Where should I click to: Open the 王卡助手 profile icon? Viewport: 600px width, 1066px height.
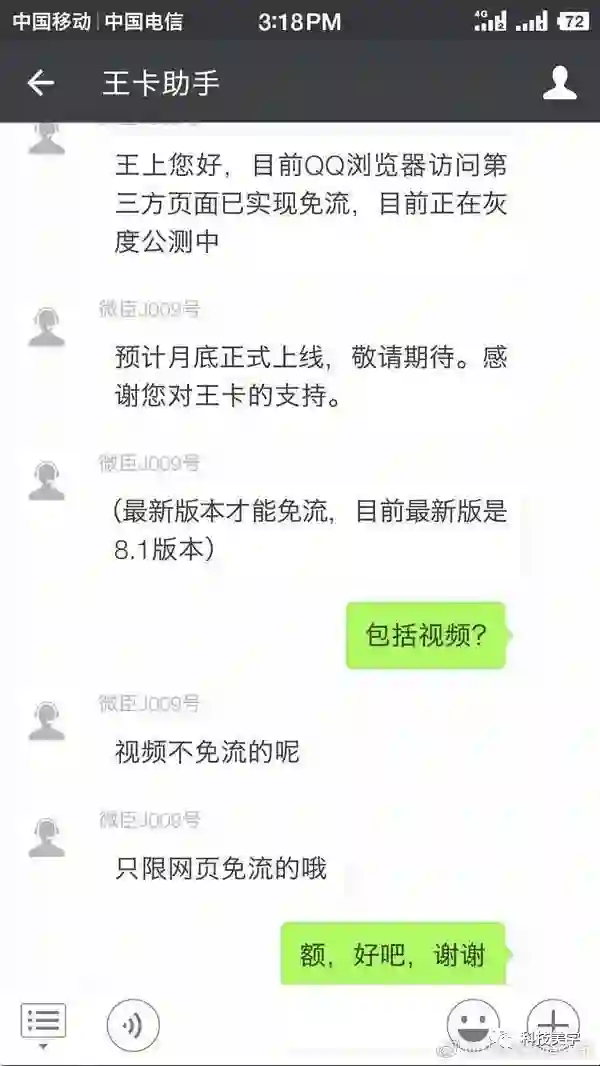click(x=559, y=83)
